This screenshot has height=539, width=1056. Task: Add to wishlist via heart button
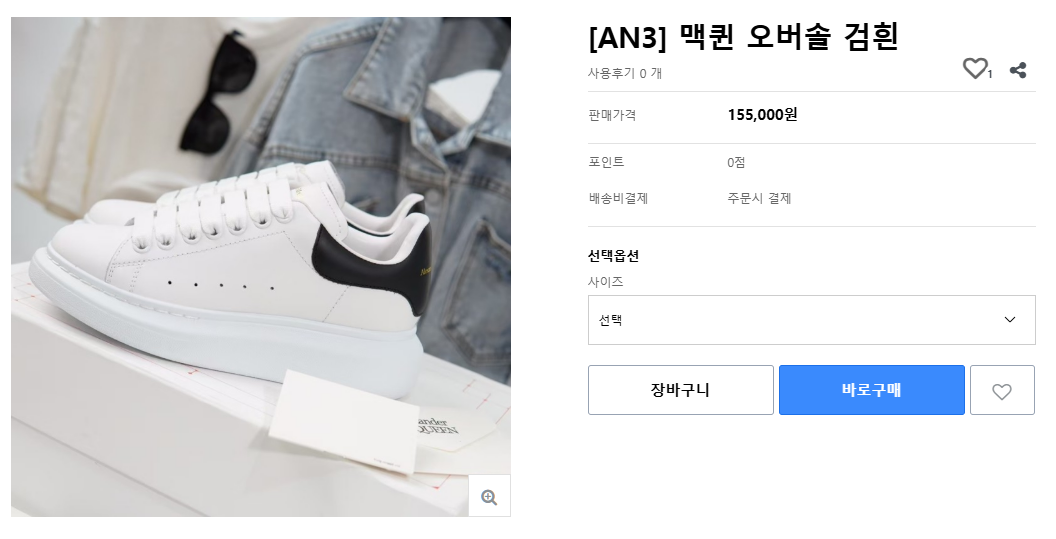pyautogui.click(x=1001, y=391)
